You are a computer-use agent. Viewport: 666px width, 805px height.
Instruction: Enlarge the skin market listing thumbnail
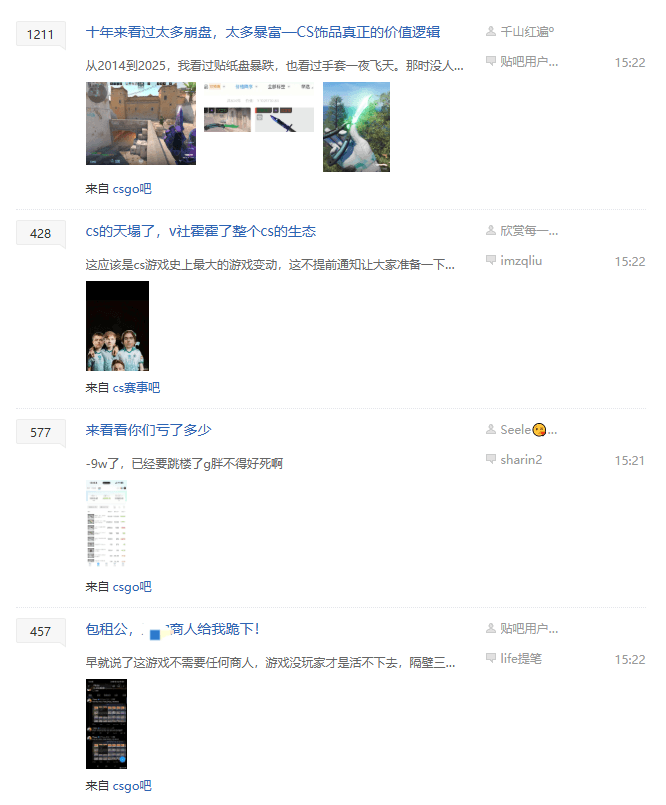[259, 107]
